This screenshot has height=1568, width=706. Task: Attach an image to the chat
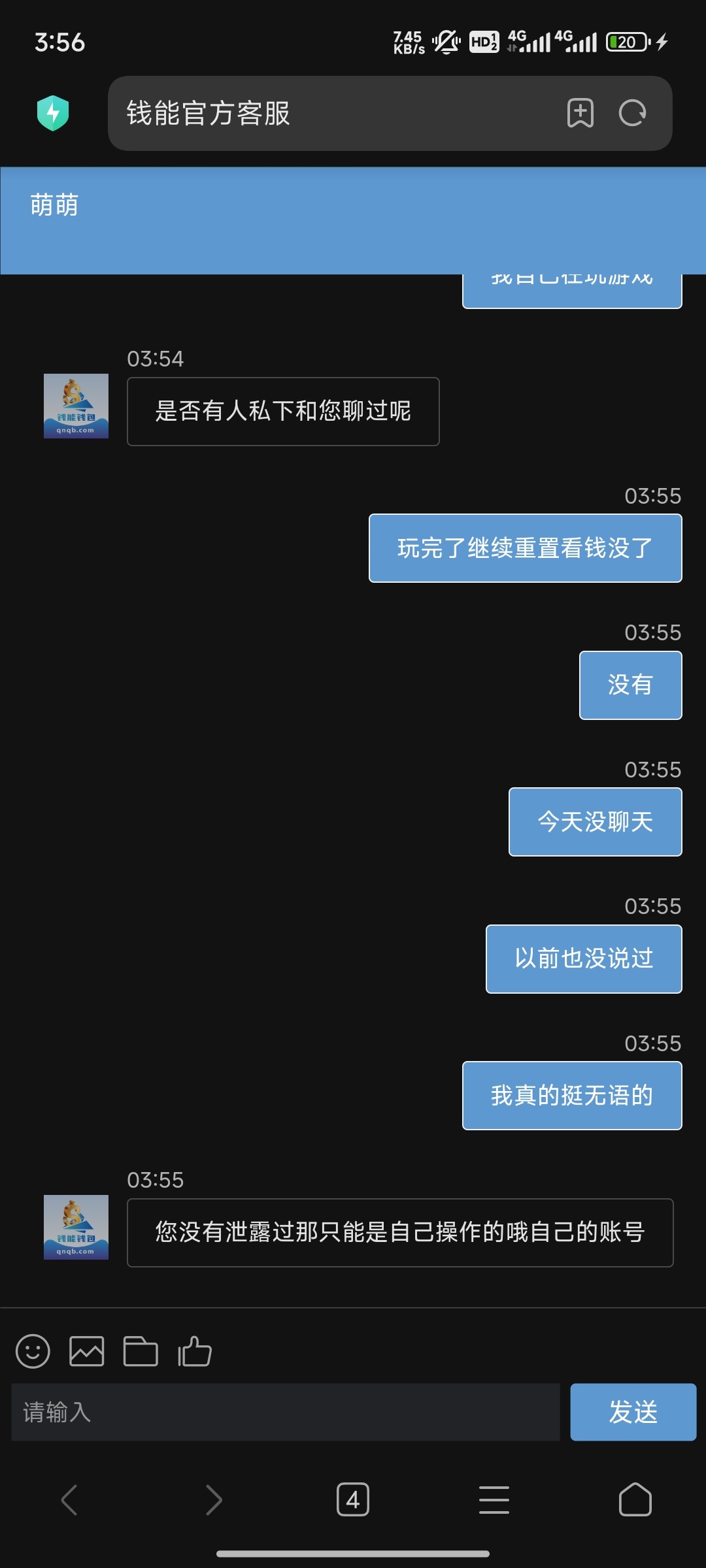[x=86, y=1350]
